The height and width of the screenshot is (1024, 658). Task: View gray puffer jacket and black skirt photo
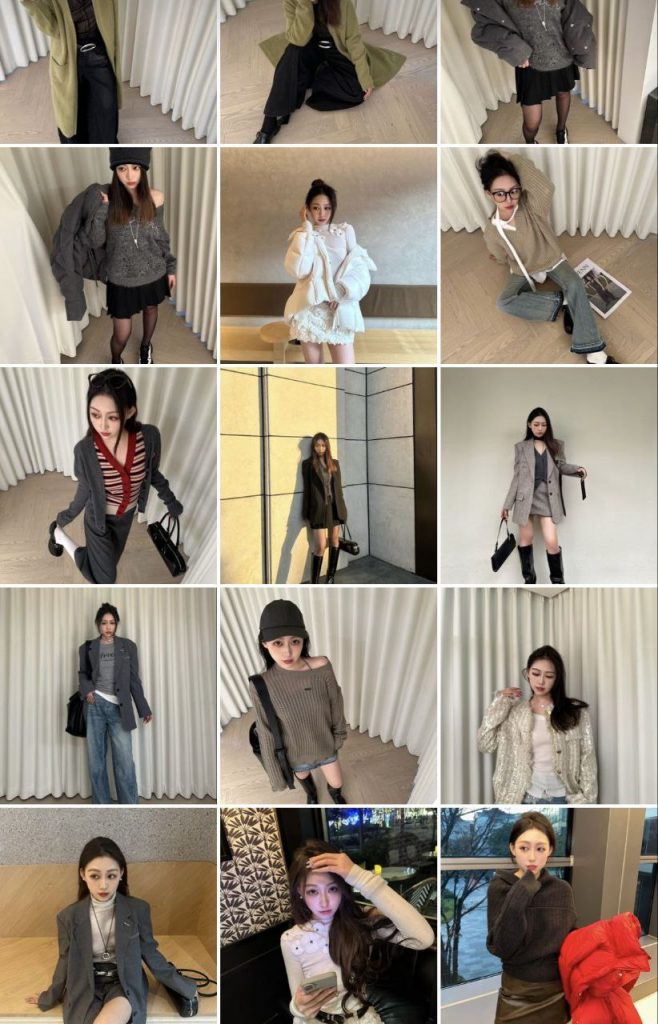point(548,70)
